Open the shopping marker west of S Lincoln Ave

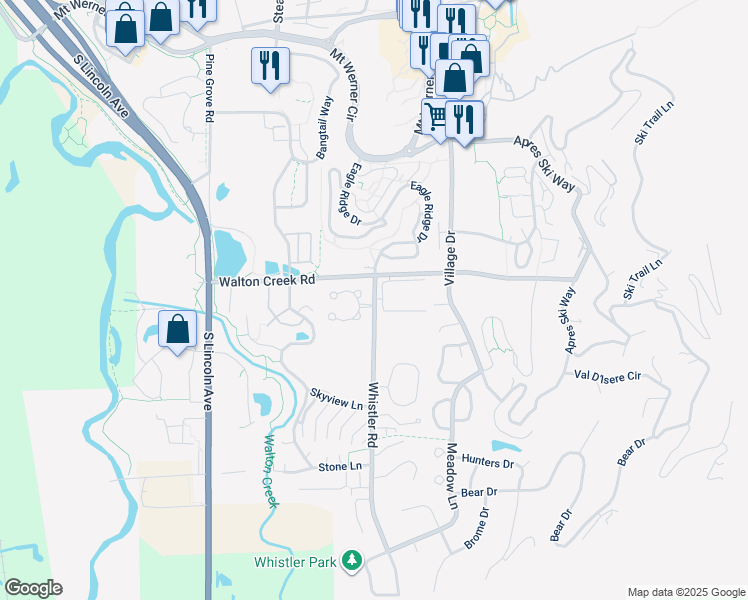click(178, 329)
